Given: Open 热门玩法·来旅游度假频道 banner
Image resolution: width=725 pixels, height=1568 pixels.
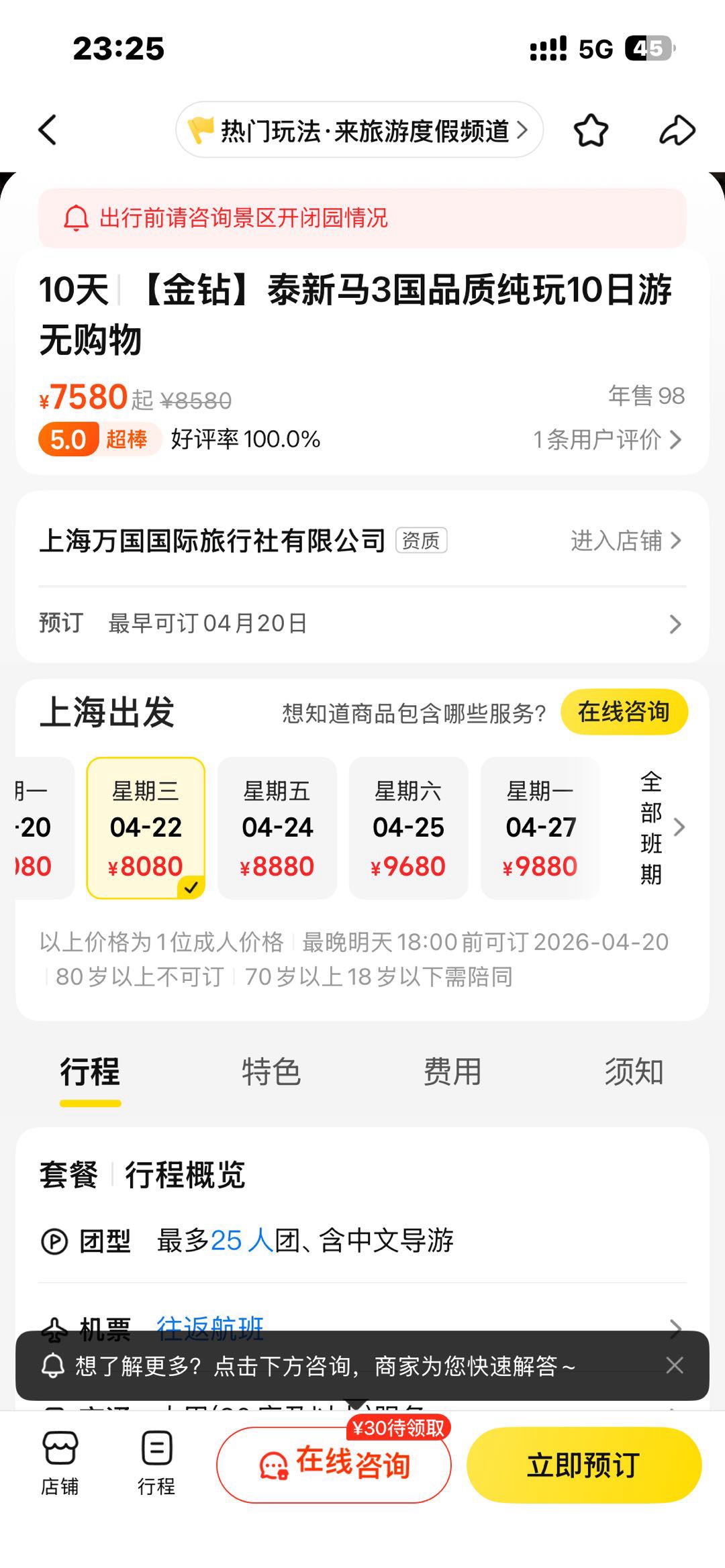Looking at the screenshot, I should point(359,129).
